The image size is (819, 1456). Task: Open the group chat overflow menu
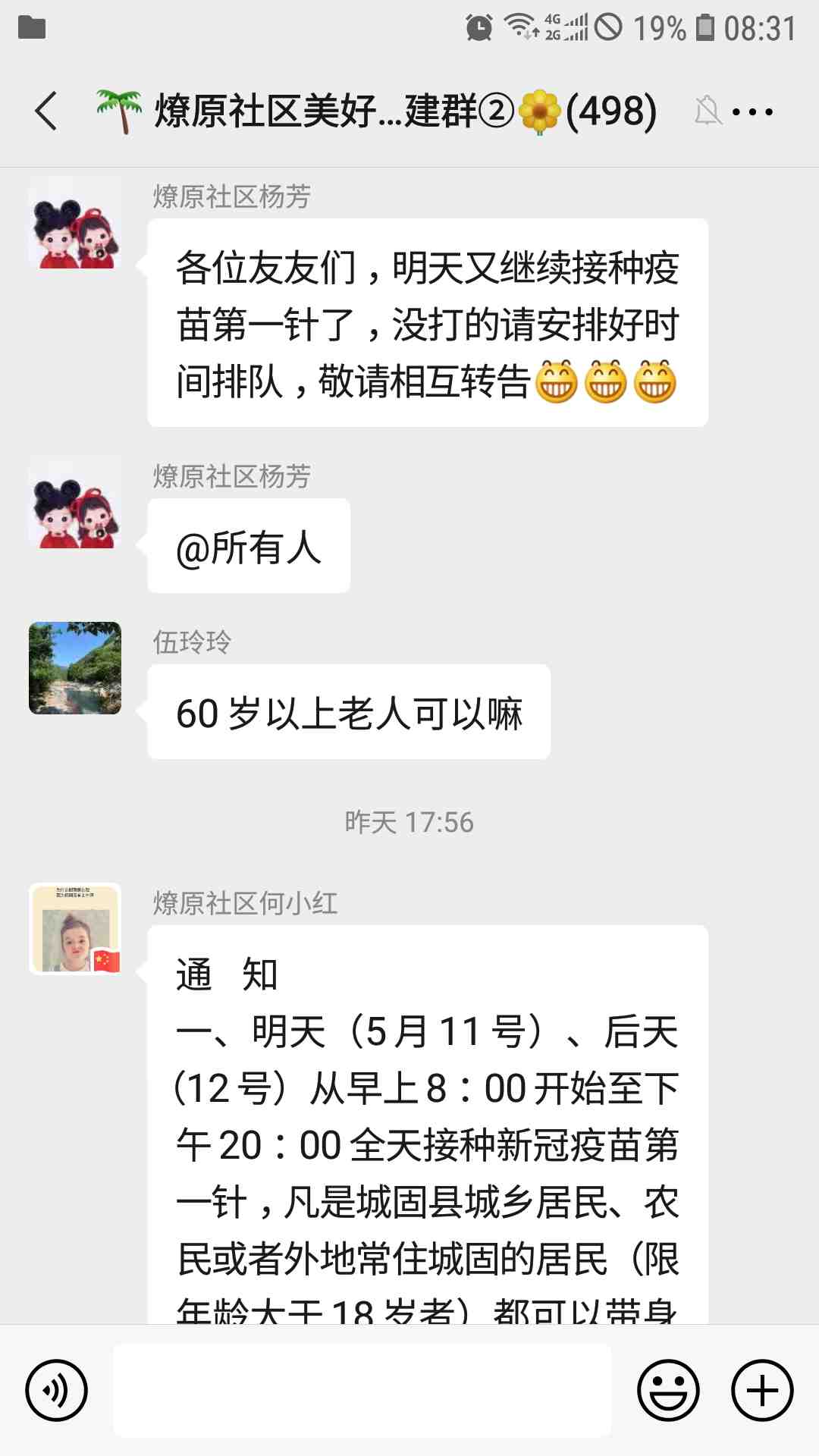(752, 112)
